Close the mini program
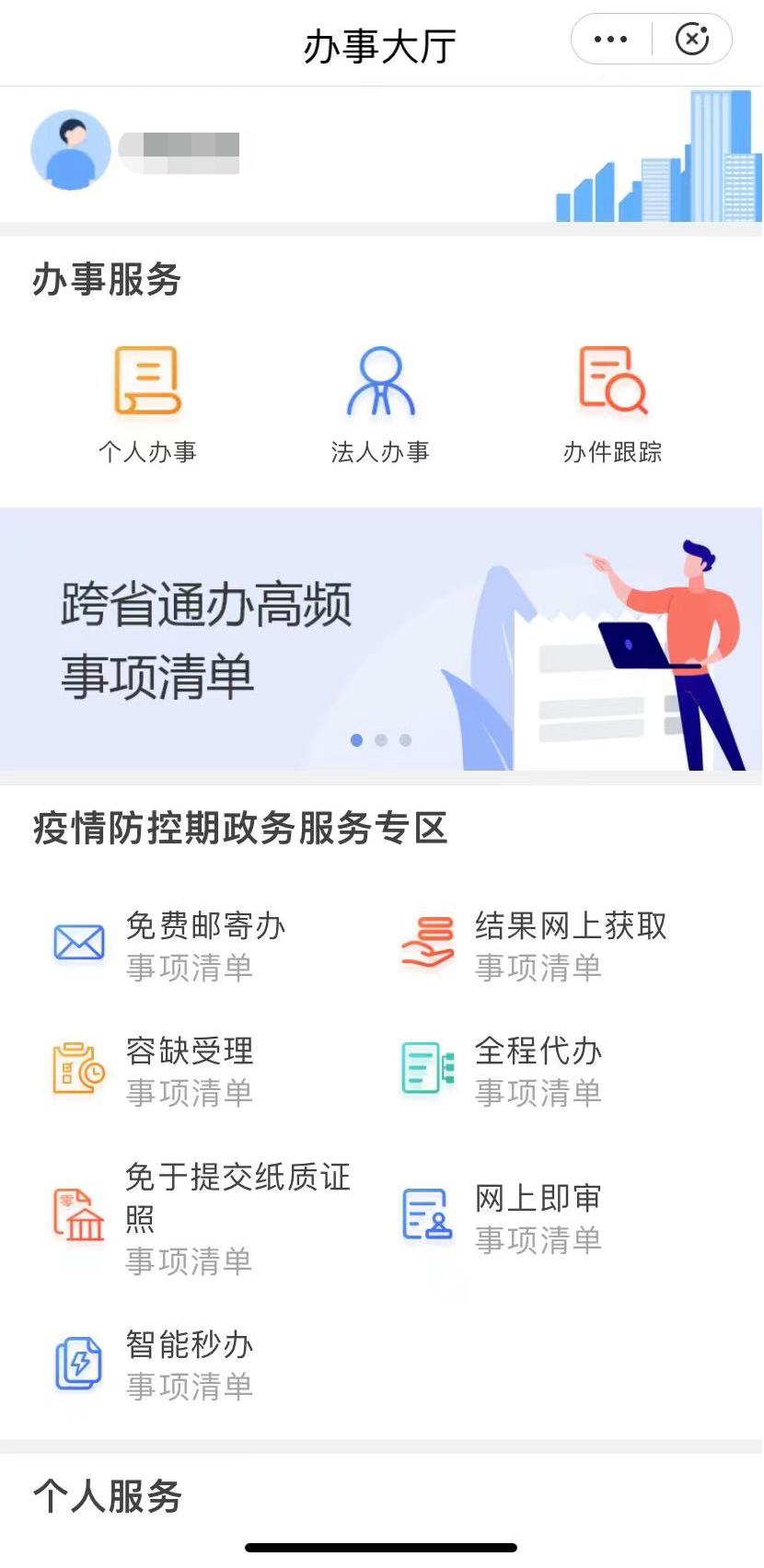 [692, 40]
